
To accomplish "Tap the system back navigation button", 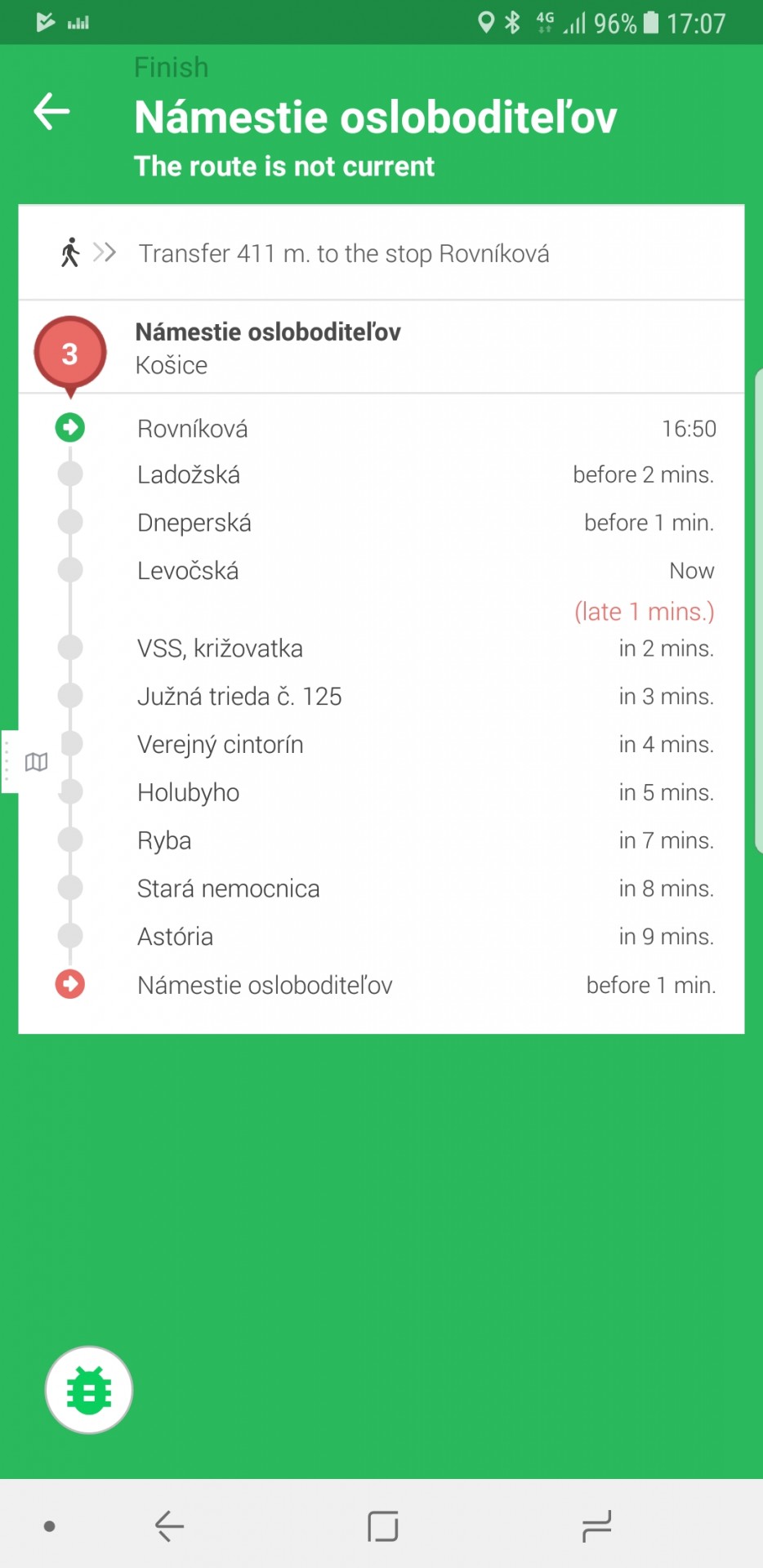I will (169, 1525).
